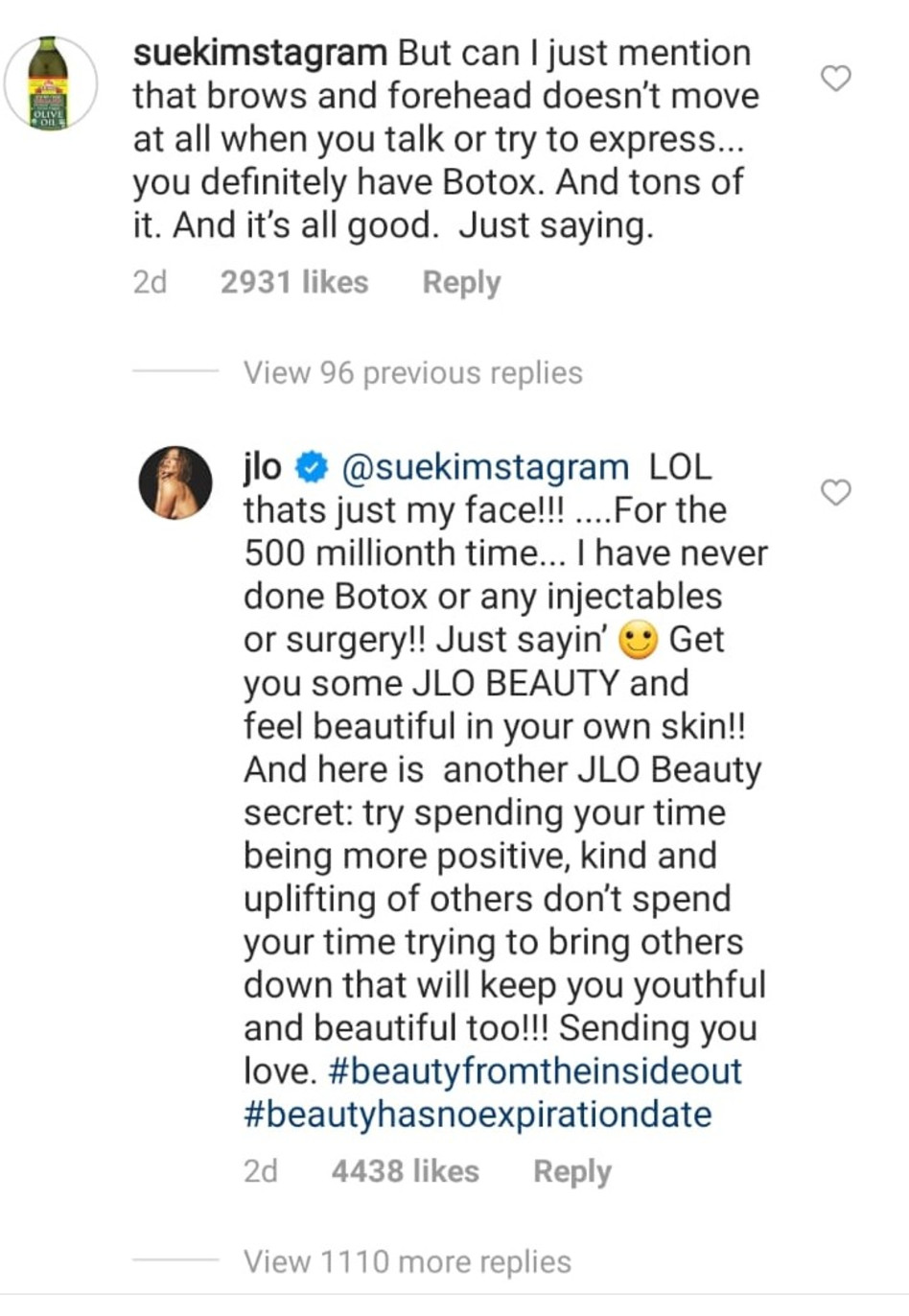Open the jlo username in the reply
The width and height of the screenshot is (909, 1316).
pos(262,467)
